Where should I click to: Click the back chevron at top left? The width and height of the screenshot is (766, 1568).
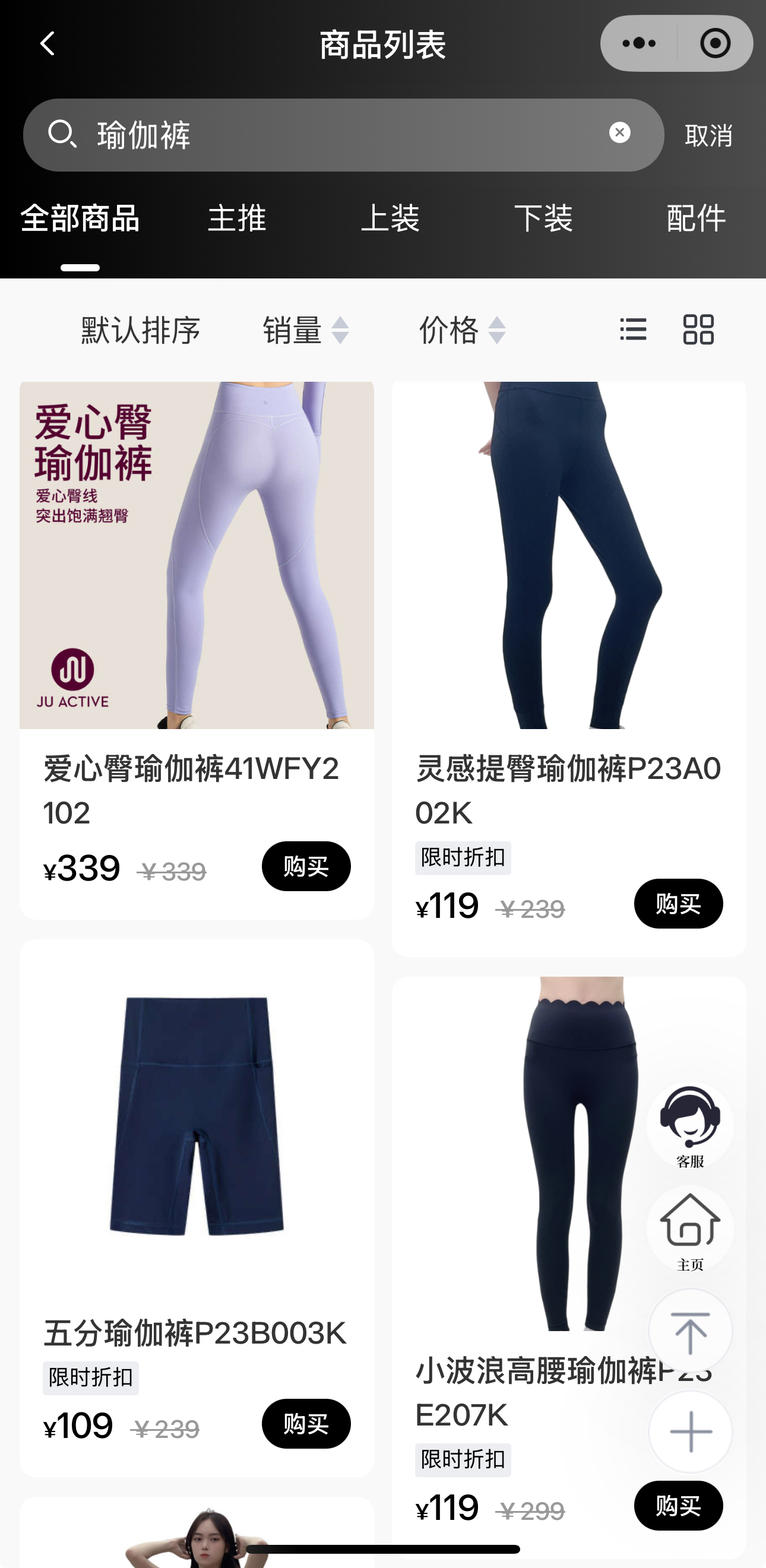tap(46, 43)
